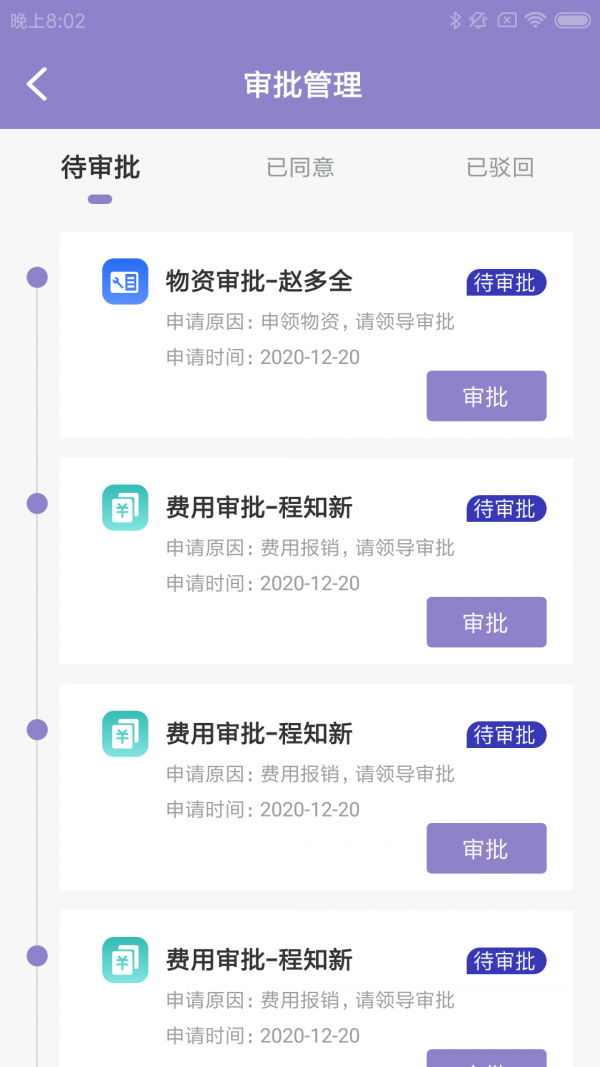Viewport: 600px width, 1067px height.
Task: Tap 审批 button on 物资审批-赵多全 card
Action: coord(486,397)
